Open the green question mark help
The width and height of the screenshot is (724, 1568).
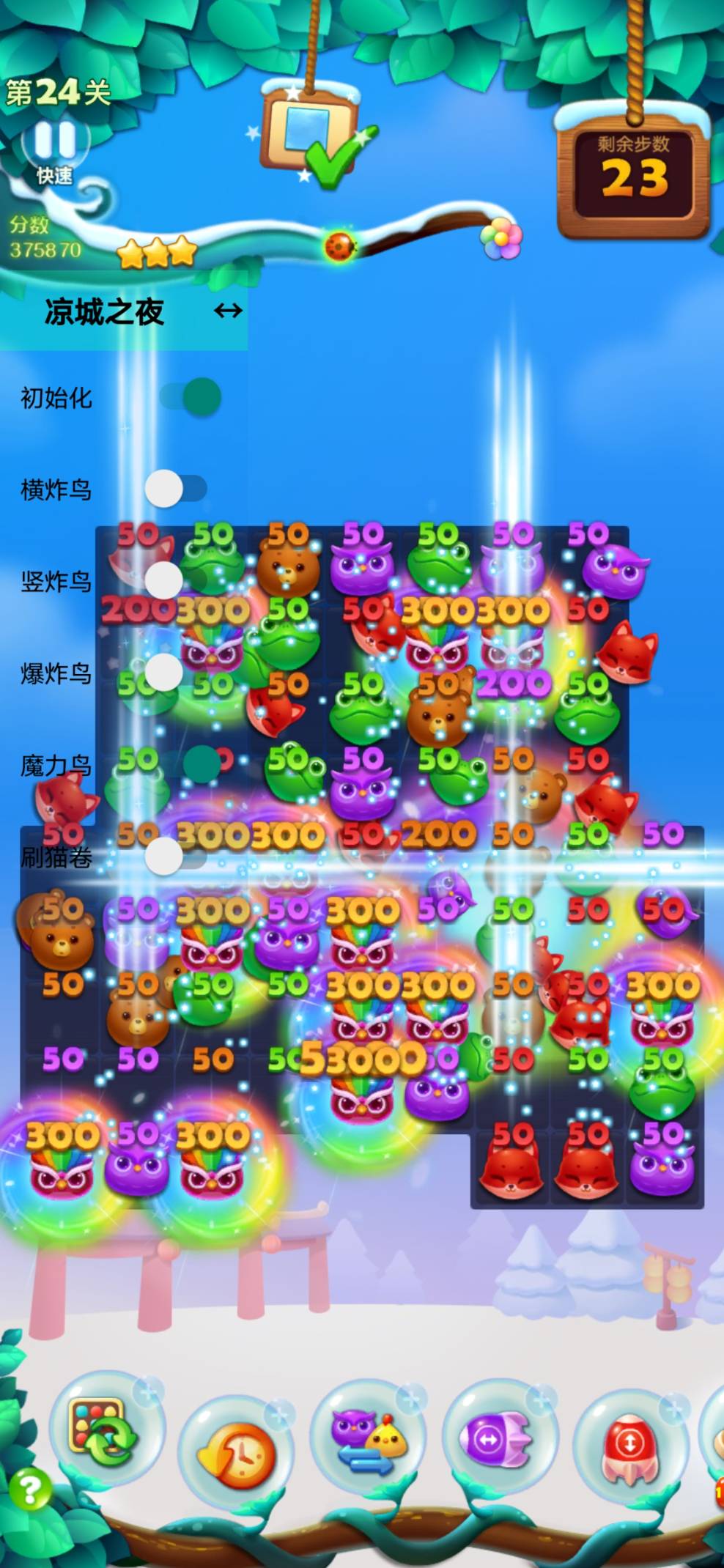pyautogui.click(x=29, y=1488)
